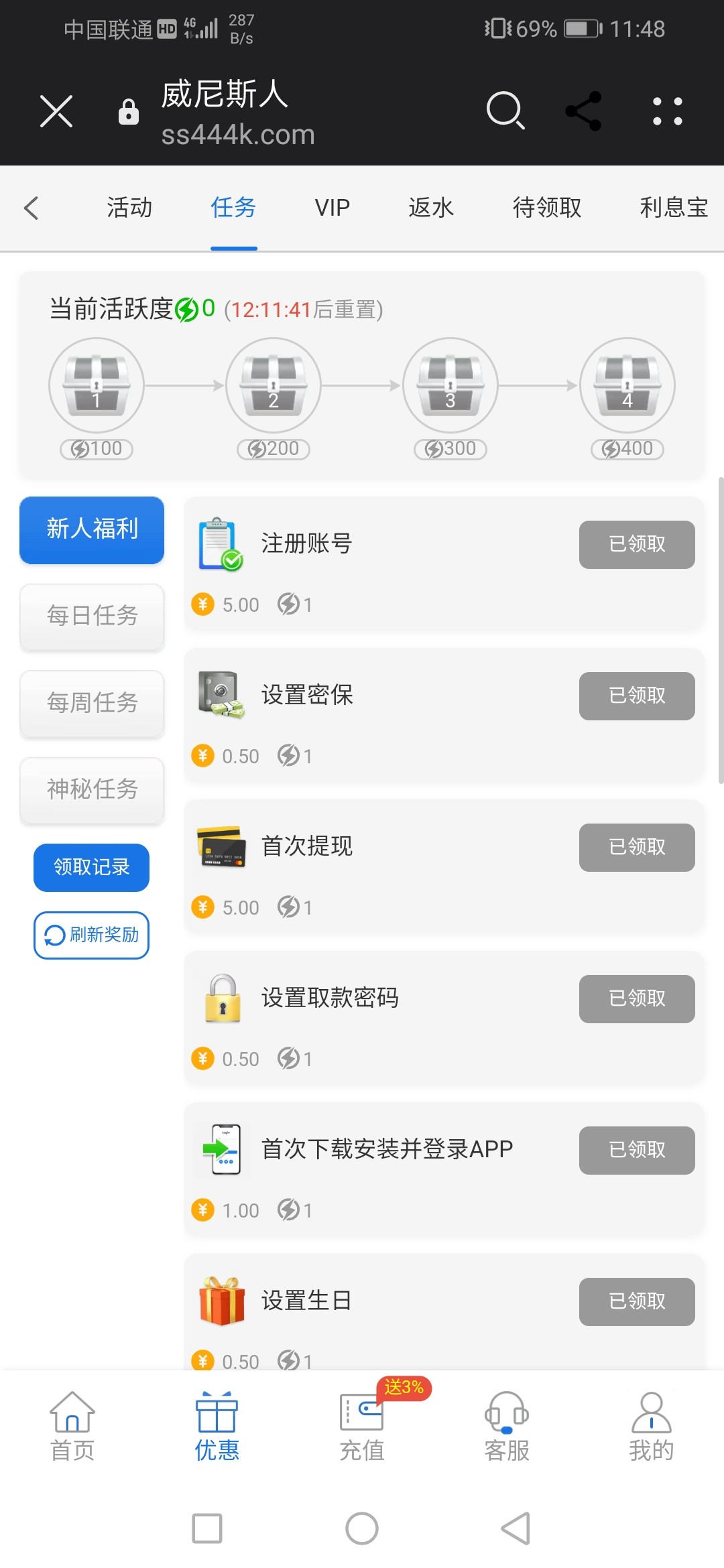The height and width of the screenshot is (1568, 724).
Task: Go back with the left arrow
Action: pyautogui.click(x=32, y=208)
